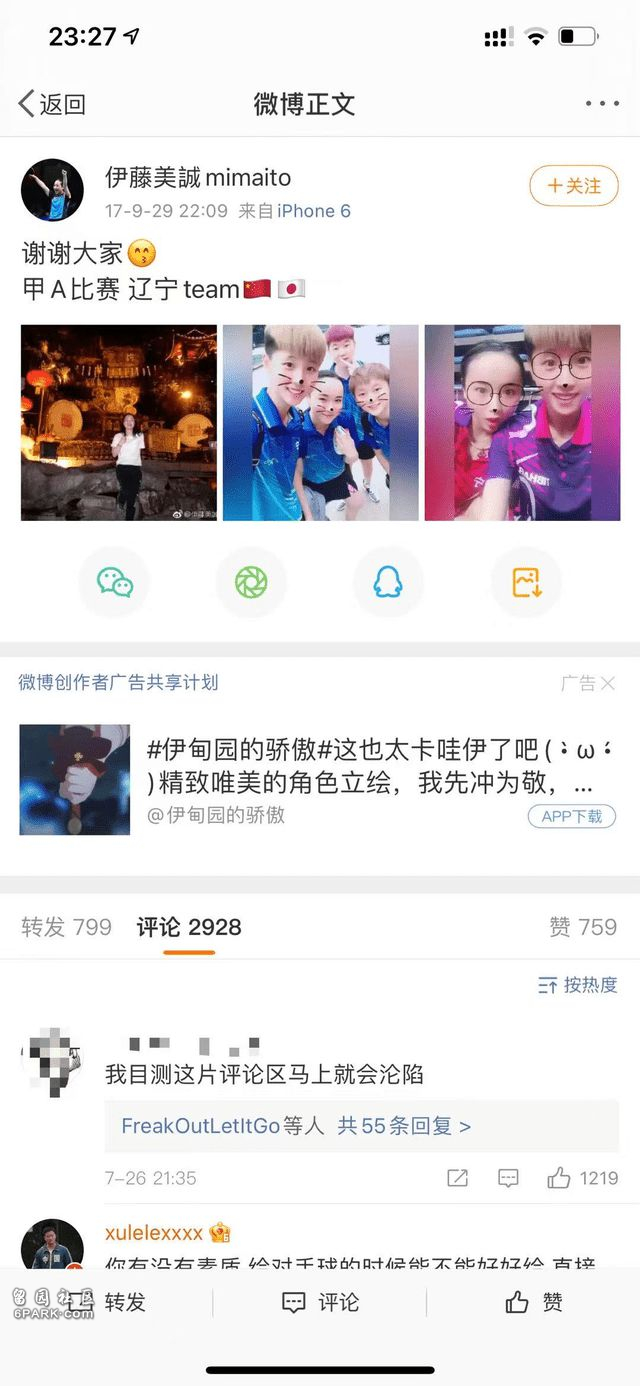
Task: Switch to 转发 799 tab
Action: (x=66, y=927)
